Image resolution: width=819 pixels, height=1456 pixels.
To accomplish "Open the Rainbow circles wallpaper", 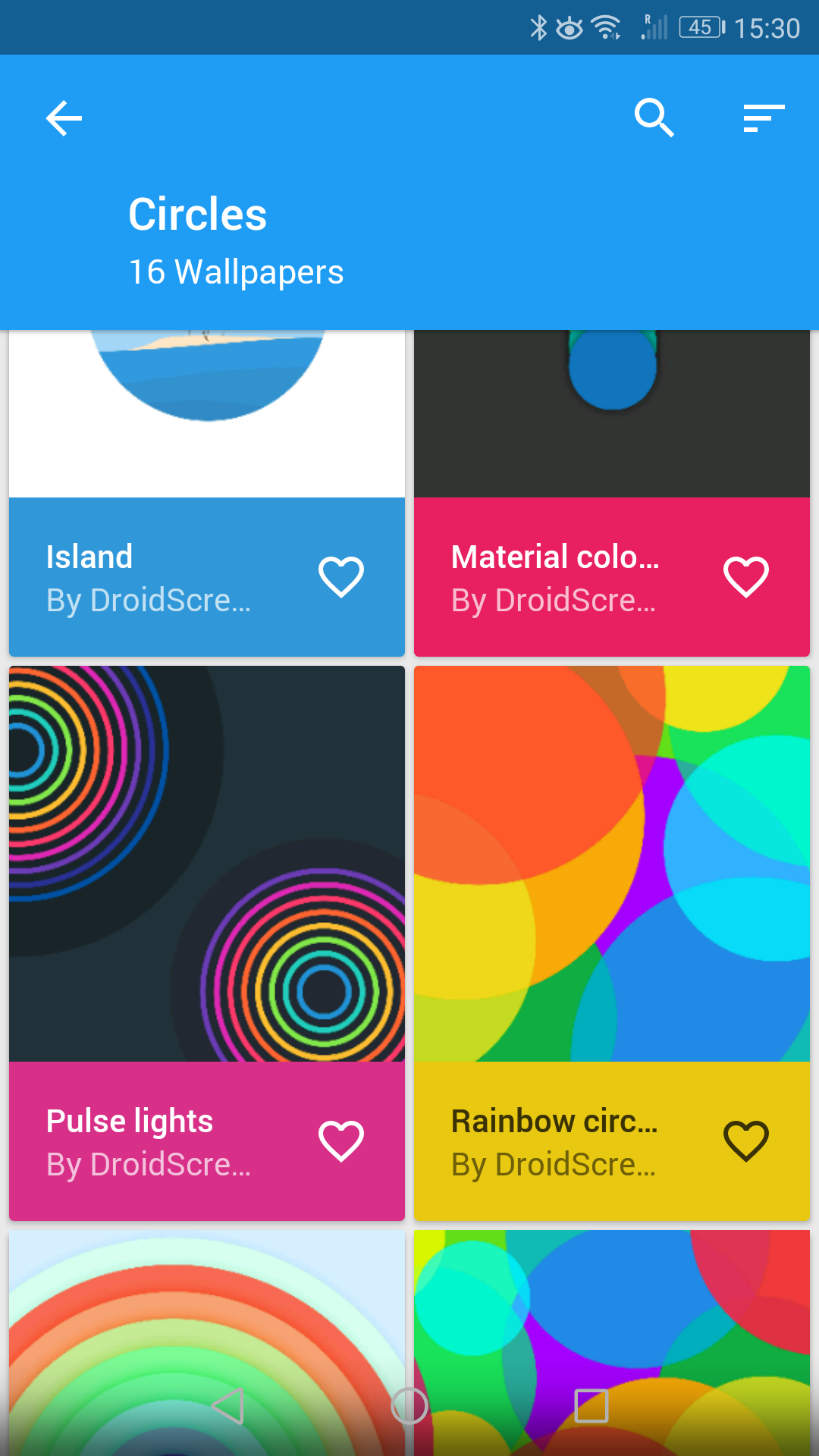I will [611, 864].
